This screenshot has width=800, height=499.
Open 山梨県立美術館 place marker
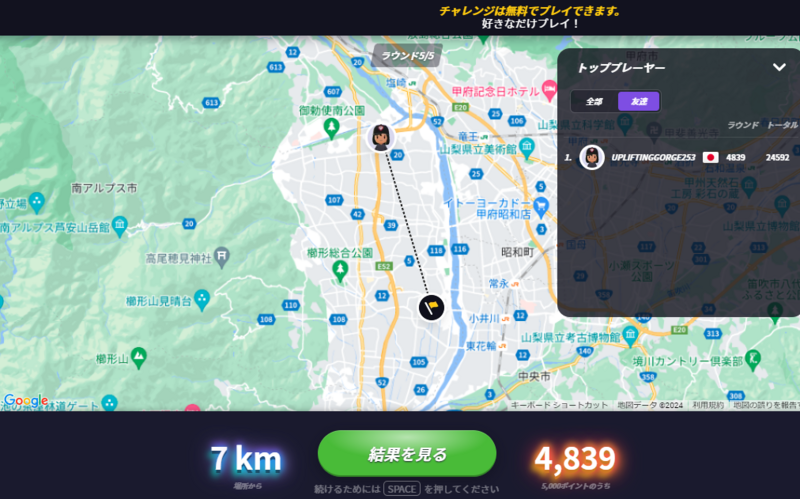[x=527, y=148]
